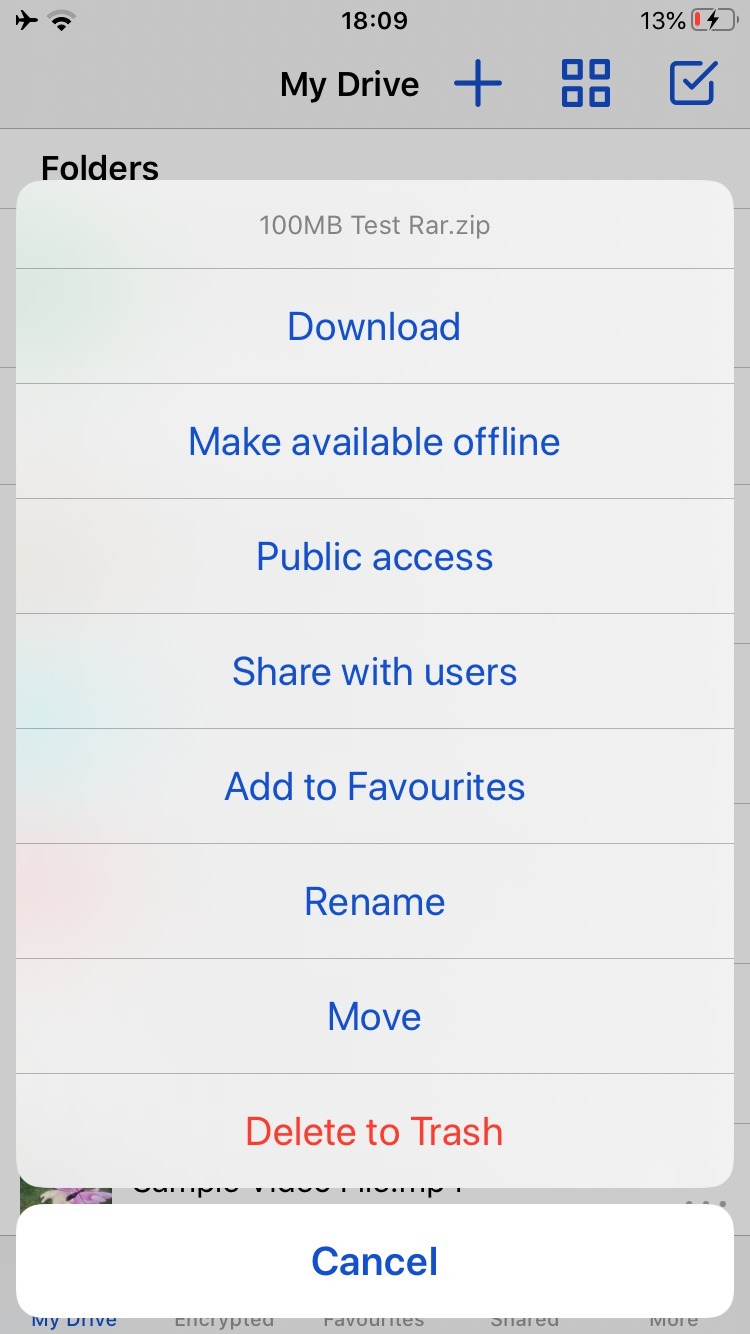Select Make available offline
Viewport: 750px width, 1334px height.
coord(374,442)
